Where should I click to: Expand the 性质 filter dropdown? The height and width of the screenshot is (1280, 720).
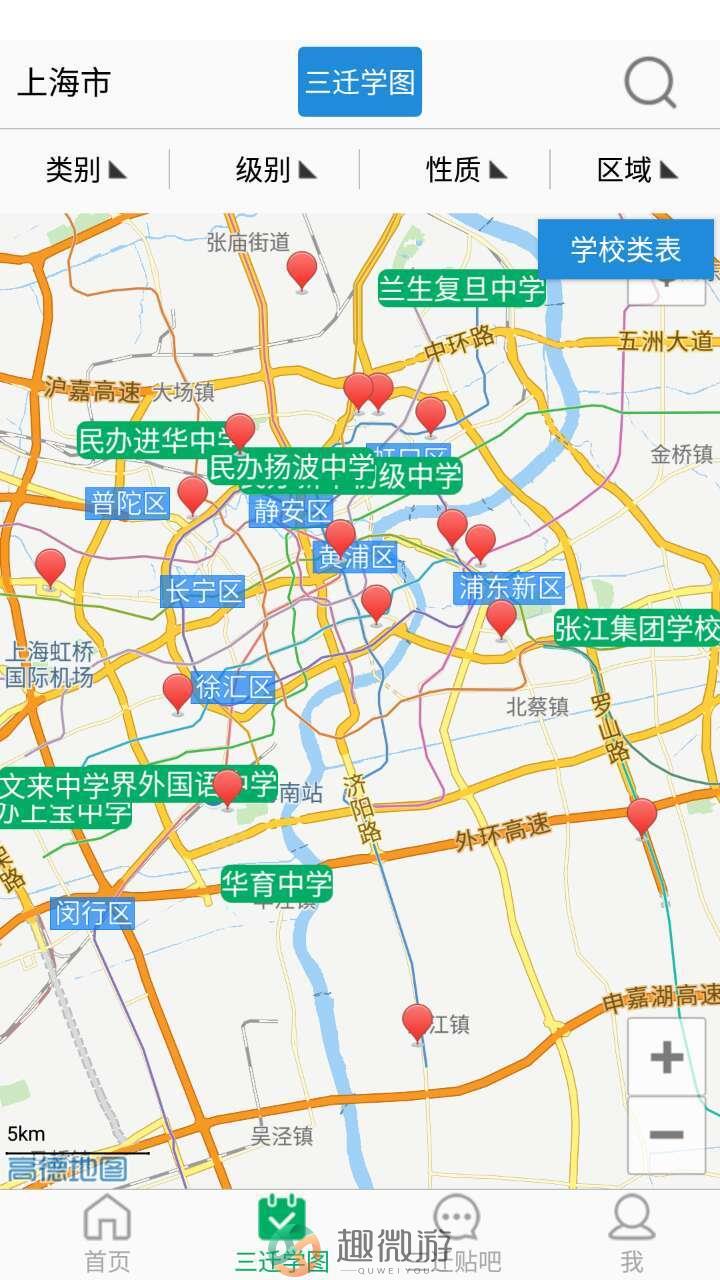pos(466,170)
